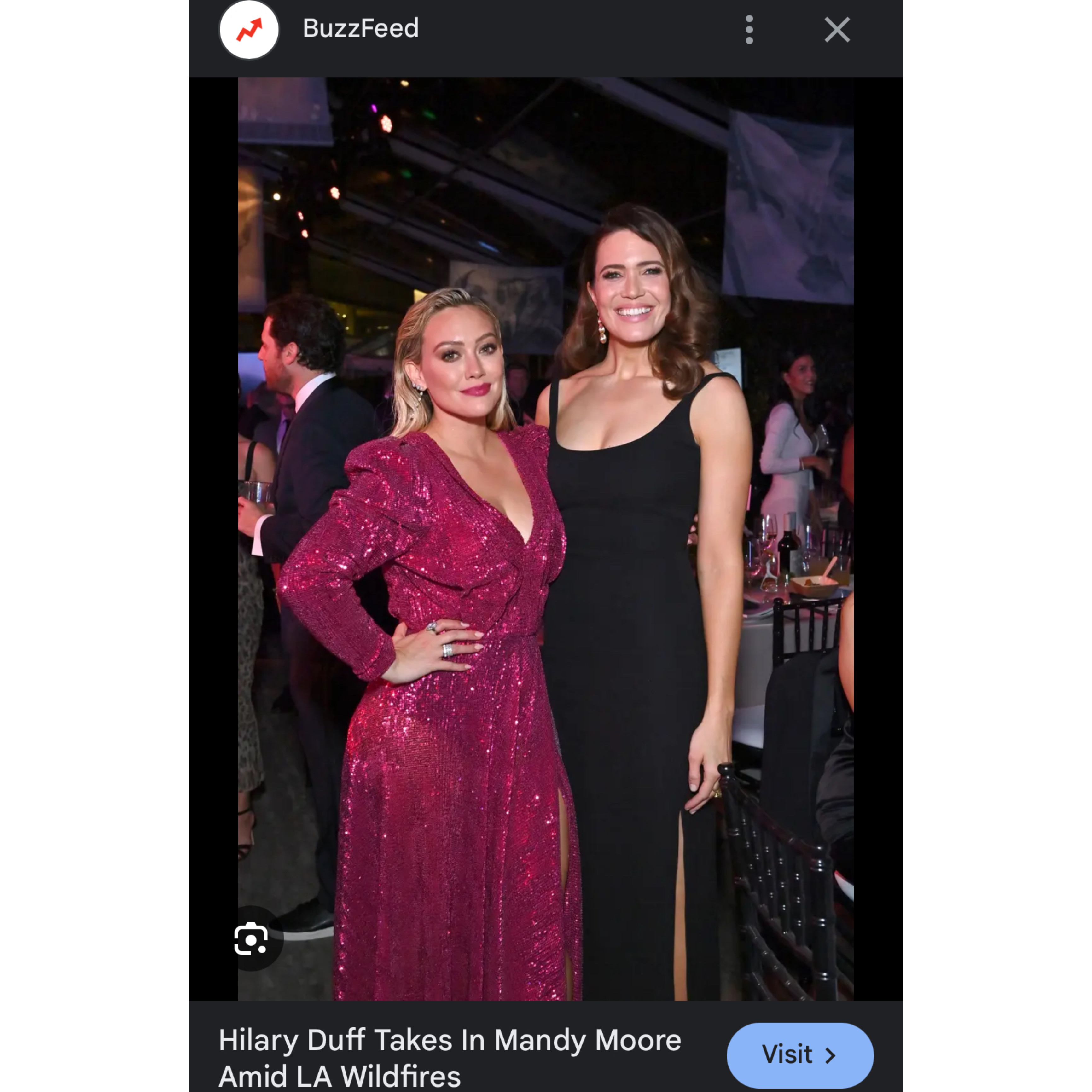Viewport: 1092px width, 1092px height.
Task: Open the BuzzFeed source link
Action: pos(360,28)
